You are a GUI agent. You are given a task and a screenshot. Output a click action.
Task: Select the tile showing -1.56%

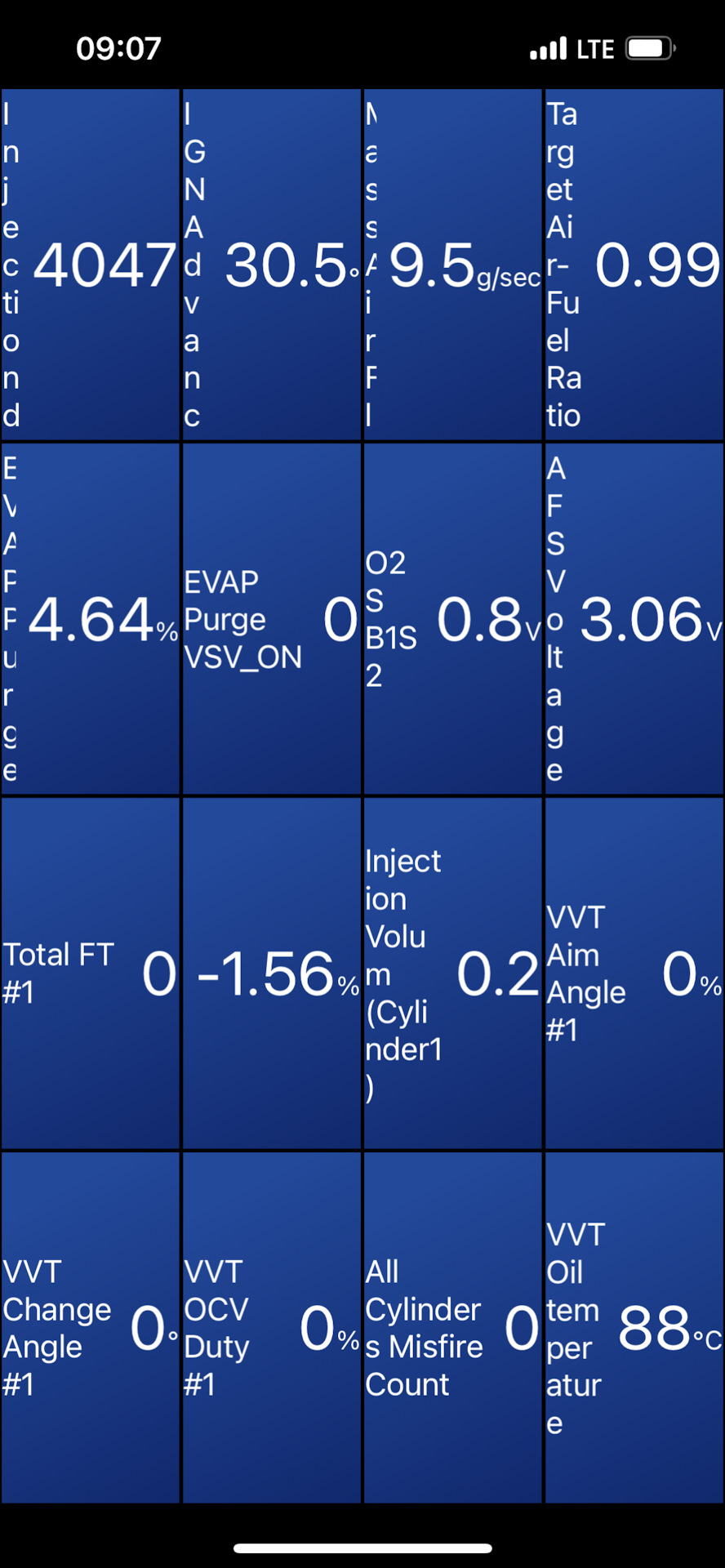[x=272, y=973]
